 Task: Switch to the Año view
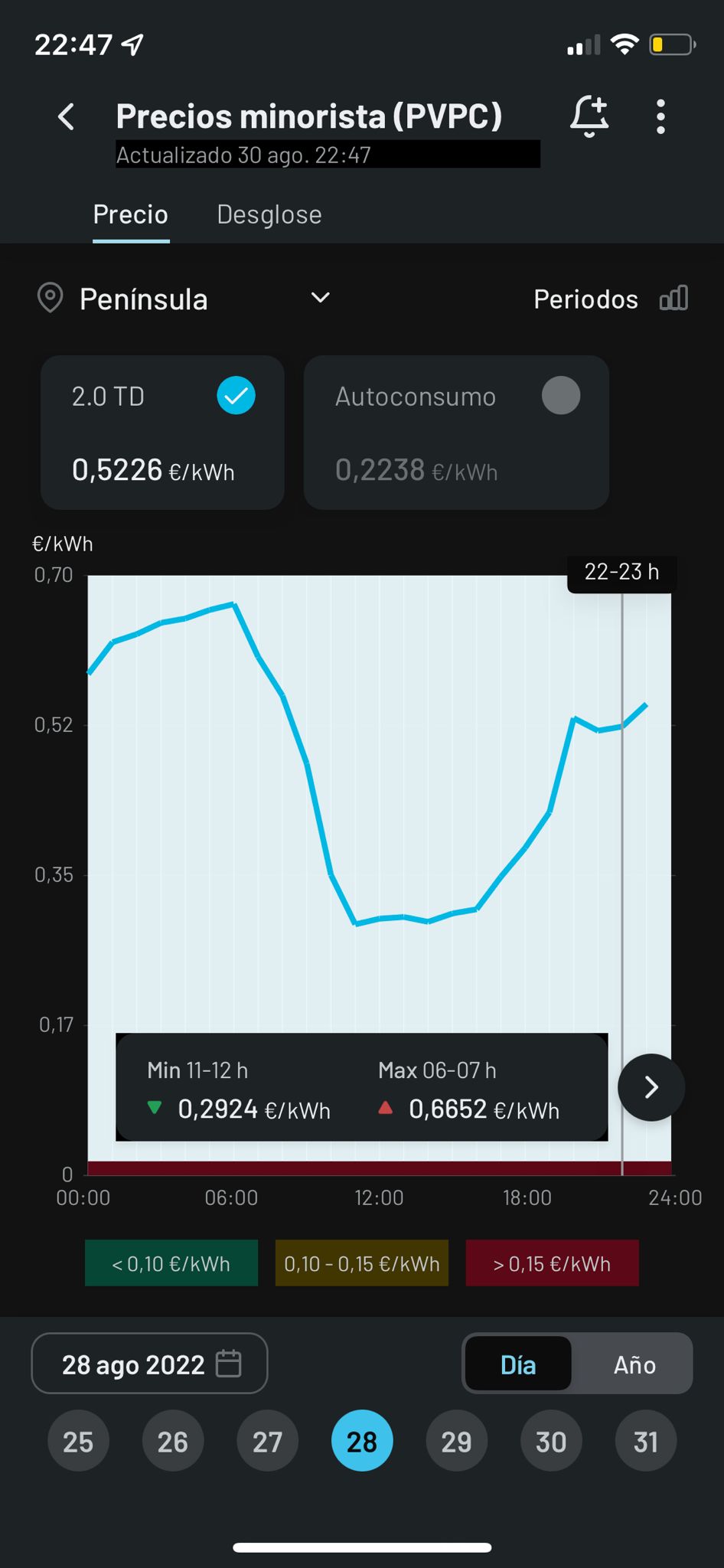pyautogui.click(x=634, y=1364)
